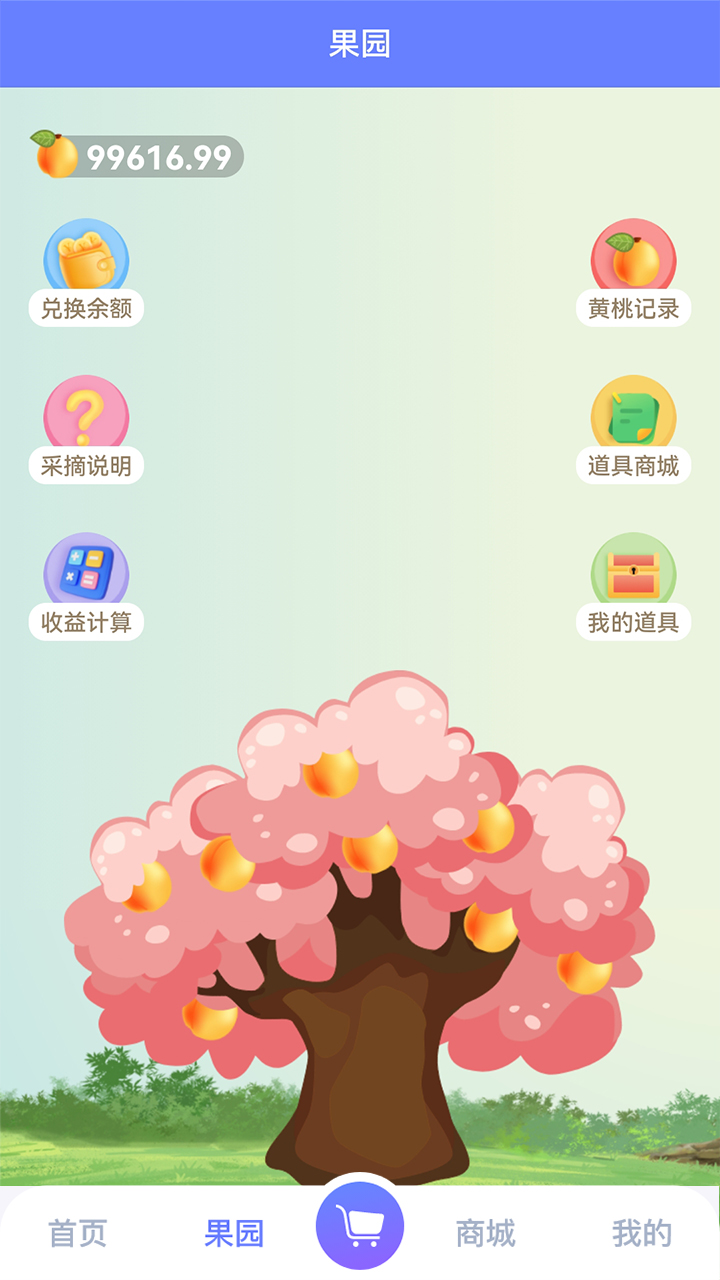
Task: Pick the peach on the far left branch
Action: [150, 890]
